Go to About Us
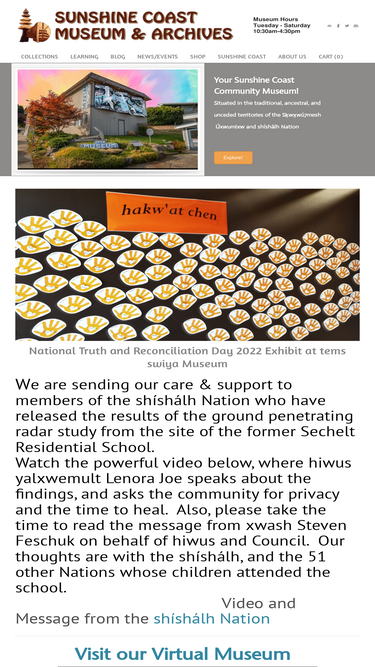Viewport: 375px width, 667px height. (292, 57)
